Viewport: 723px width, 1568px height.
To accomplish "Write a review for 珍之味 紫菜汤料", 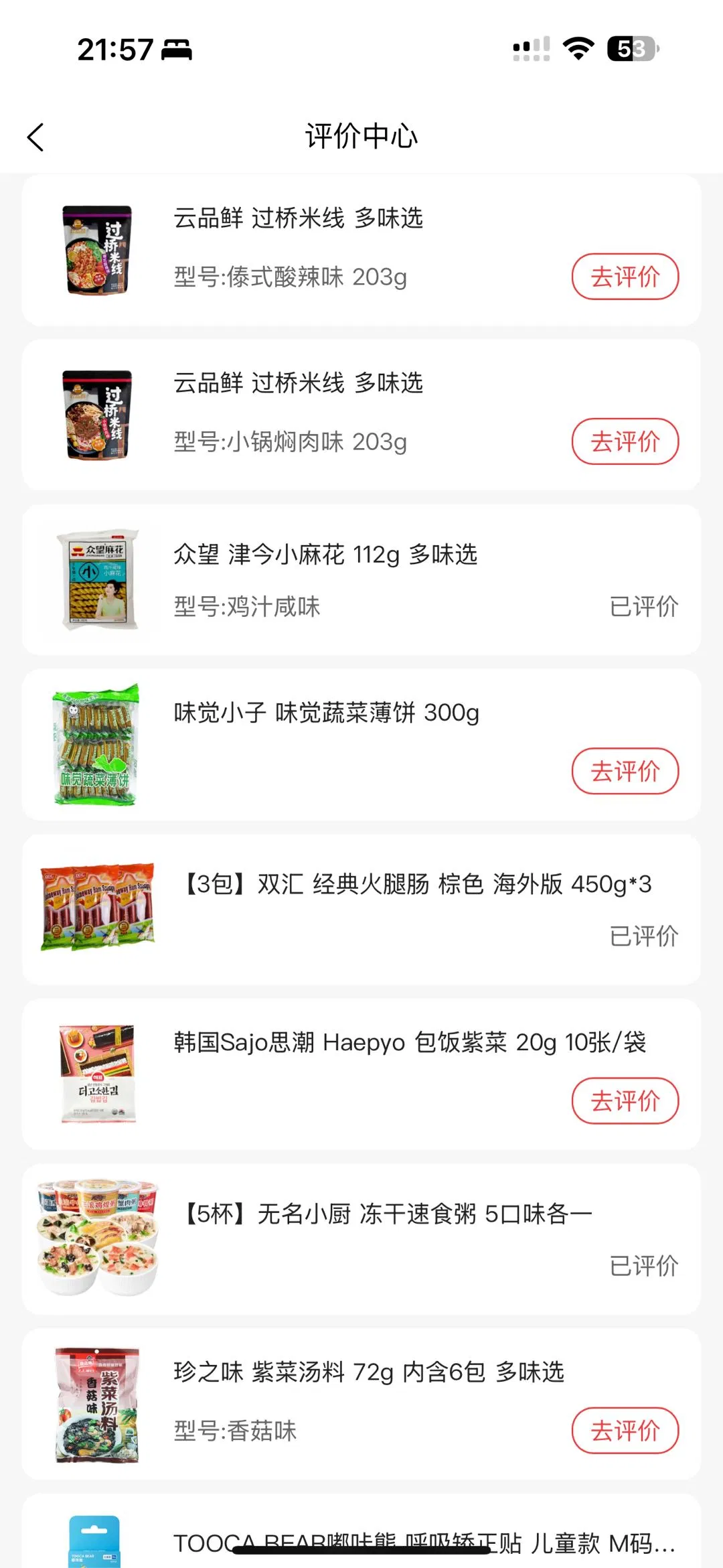I will pos(625,1430).
